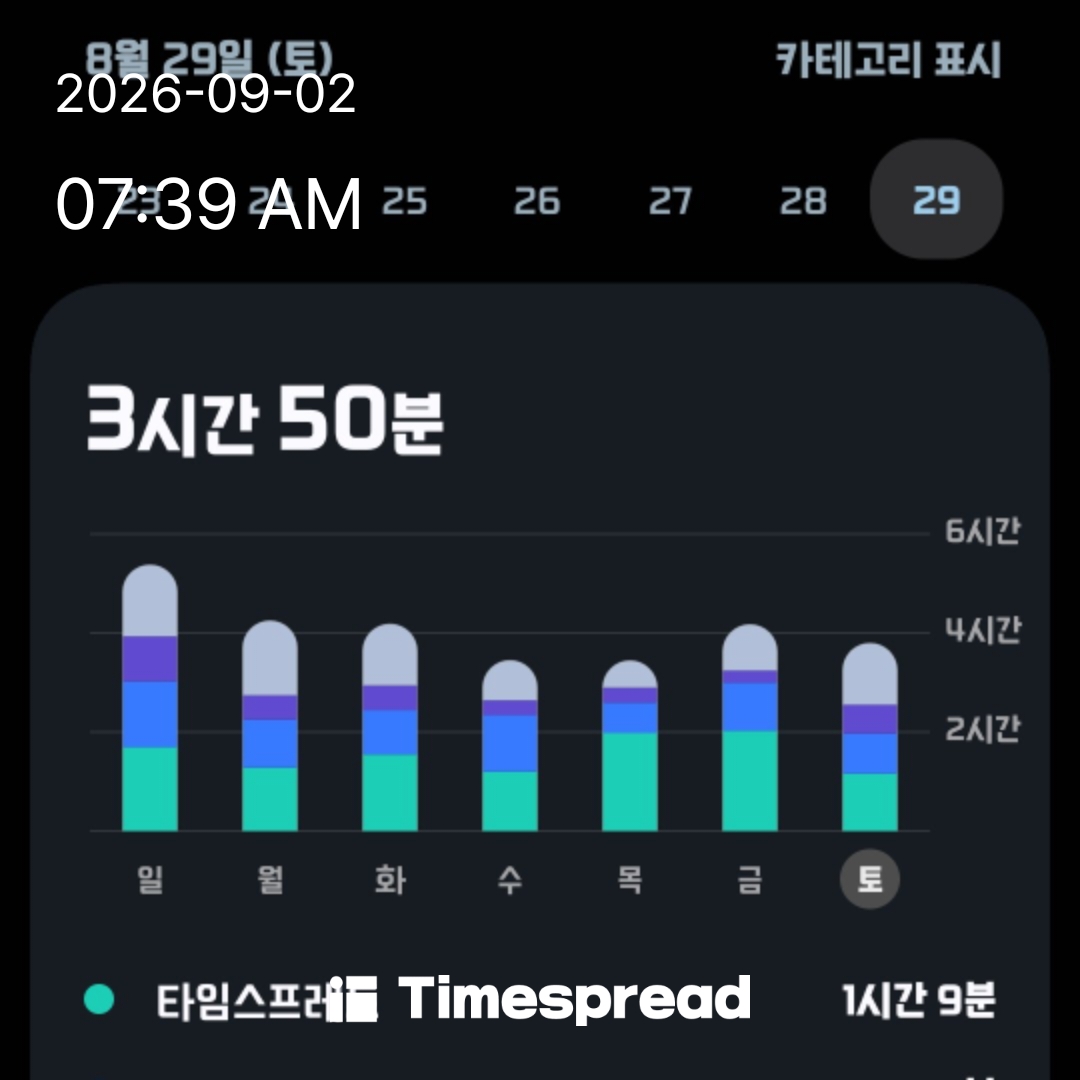
Task: Select the 목 (Thursday) usage bar
Action: [x=630, y=745]
